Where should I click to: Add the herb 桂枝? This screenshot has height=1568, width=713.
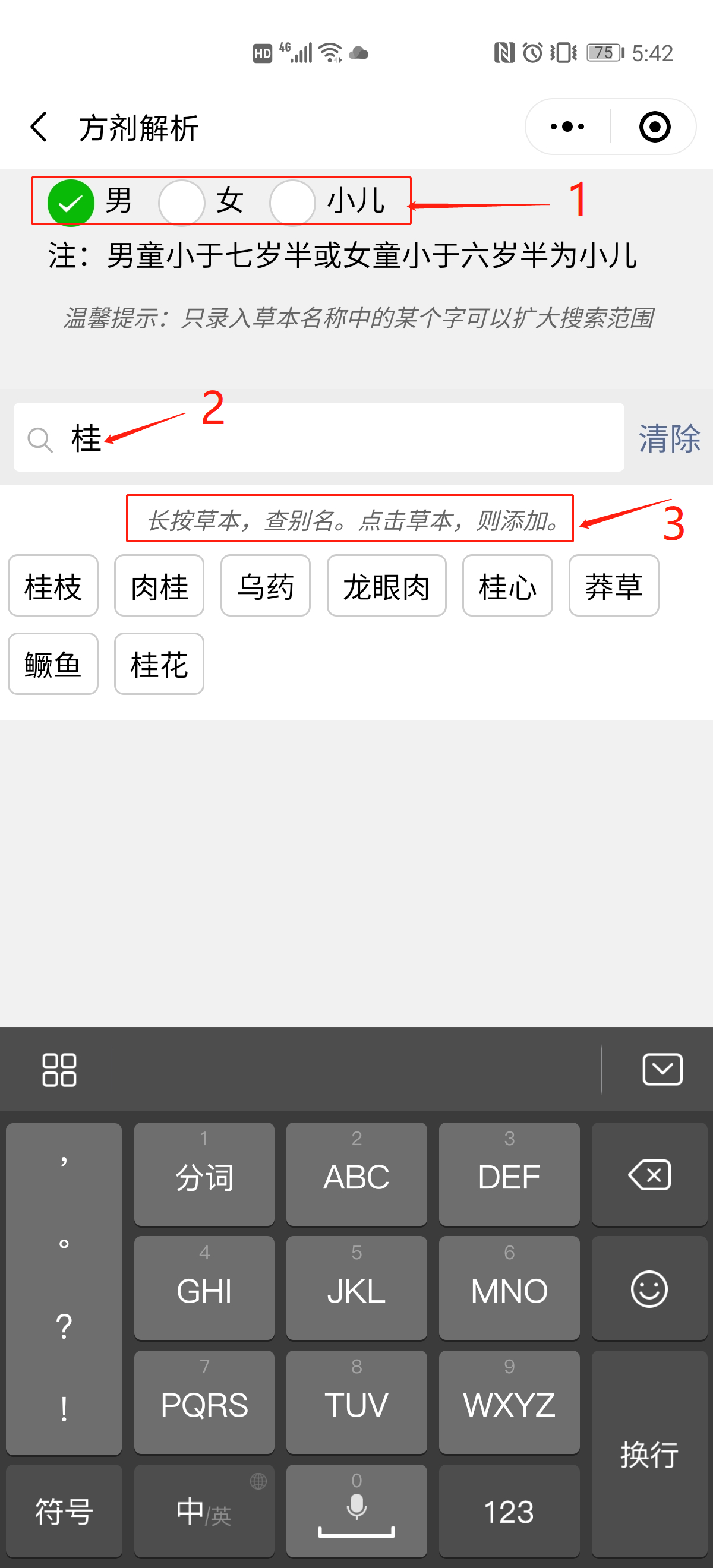(x=53, y=586)
